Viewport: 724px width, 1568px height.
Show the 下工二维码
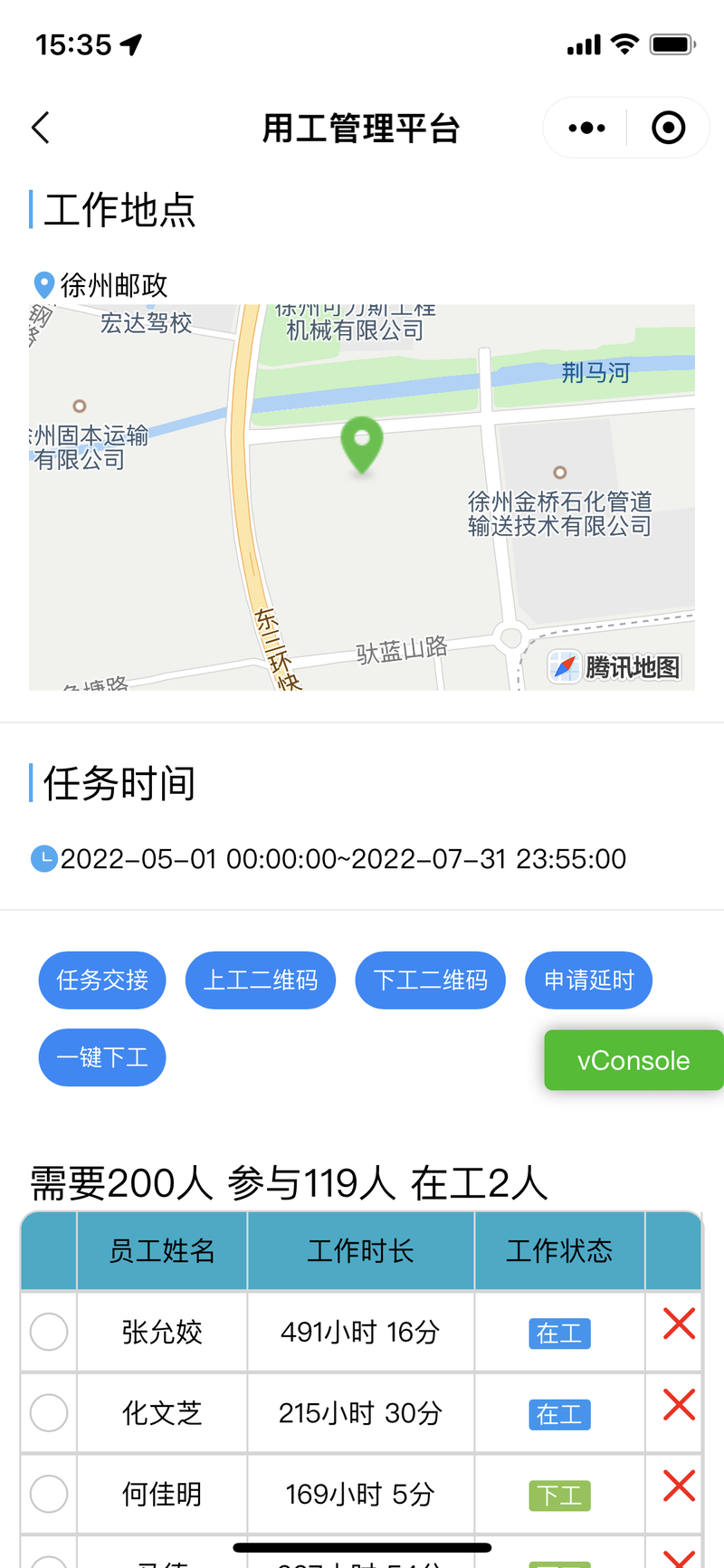(x=431, y=980)
